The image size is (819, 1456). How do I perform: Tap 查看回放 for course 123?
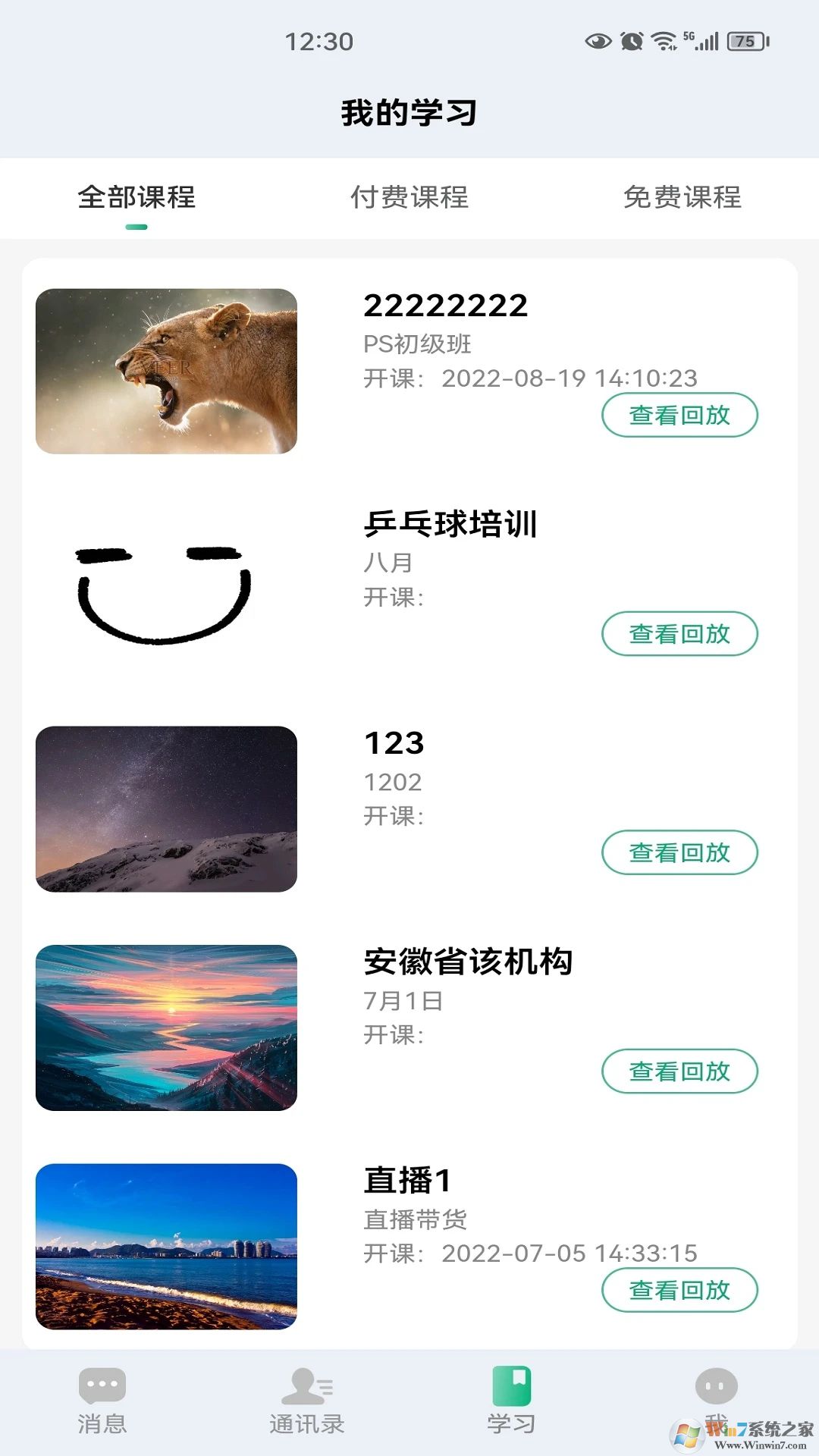[679, 852]
